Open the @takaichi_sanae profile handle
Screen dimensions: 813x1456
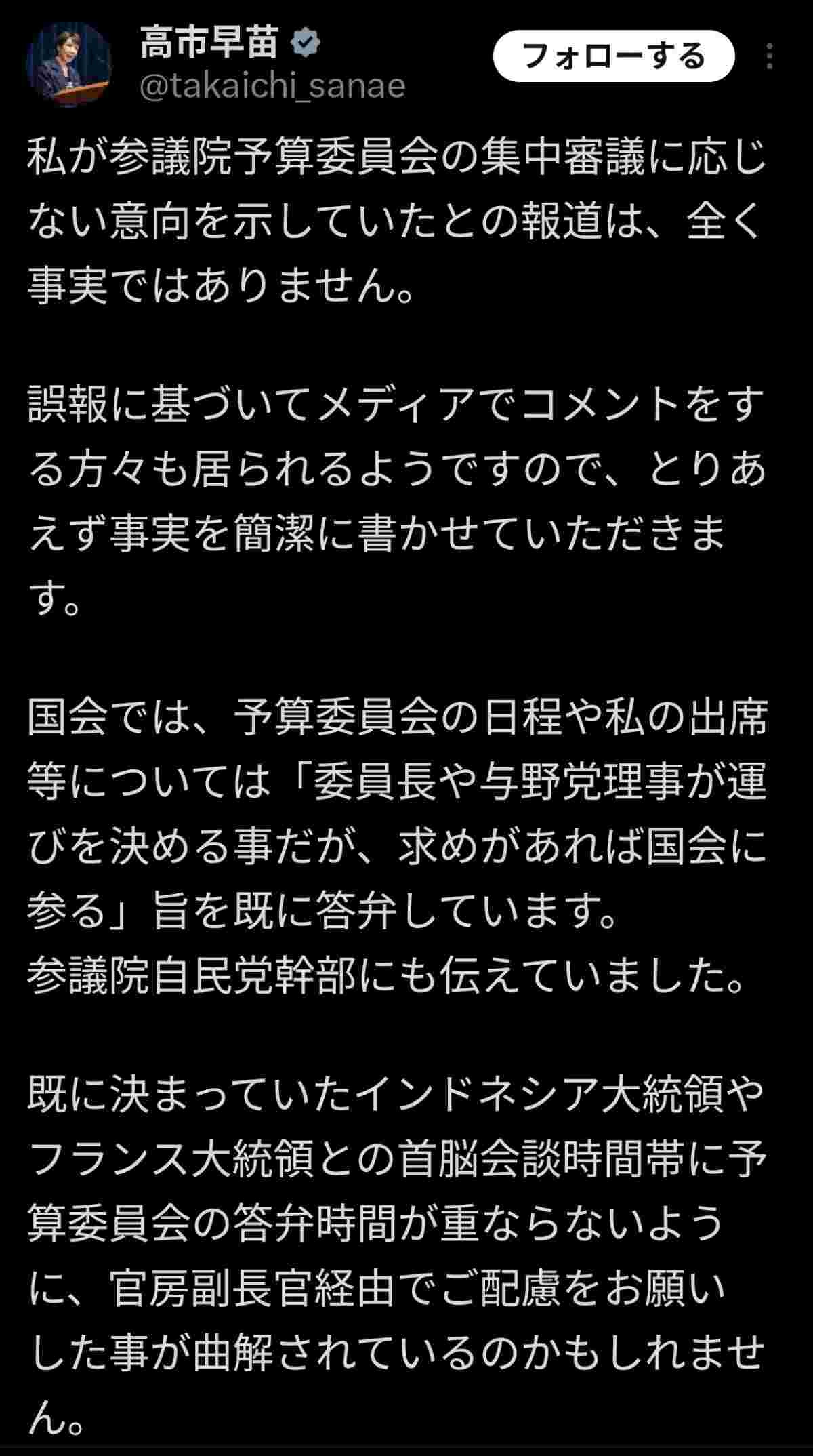[x=272, y=86]
